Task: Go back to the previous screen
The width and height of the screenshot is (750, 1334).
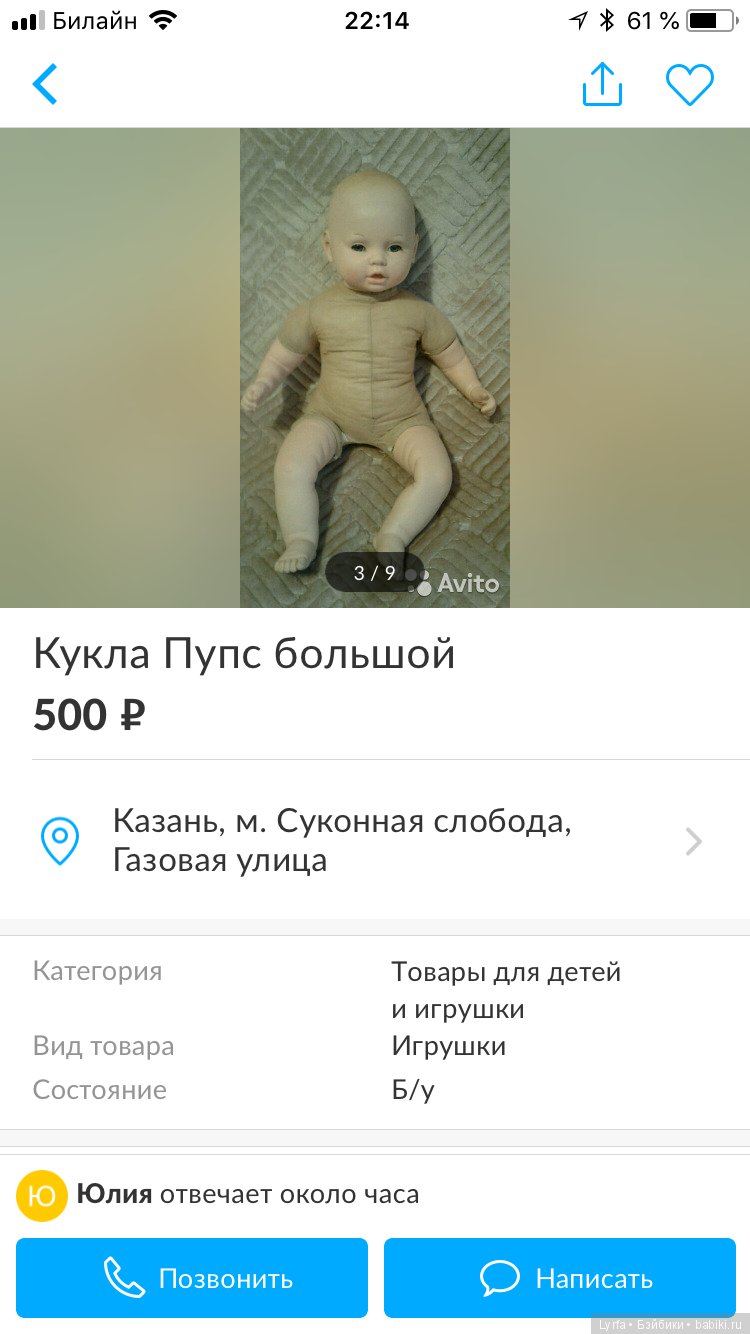Action: (45, 85)
